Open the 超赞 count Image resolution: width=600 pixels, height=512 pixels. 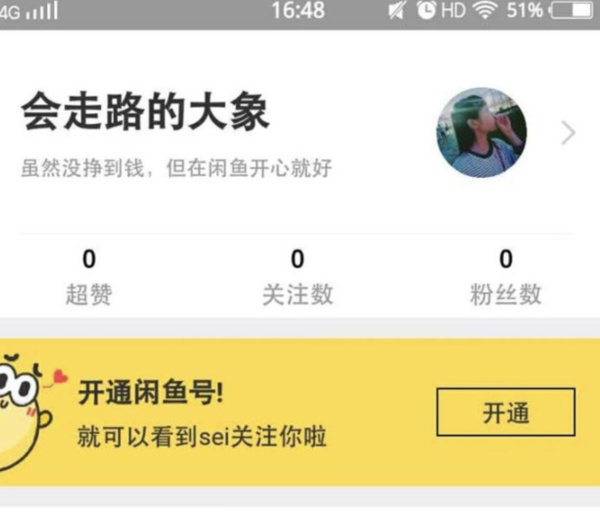click(89, 276)
